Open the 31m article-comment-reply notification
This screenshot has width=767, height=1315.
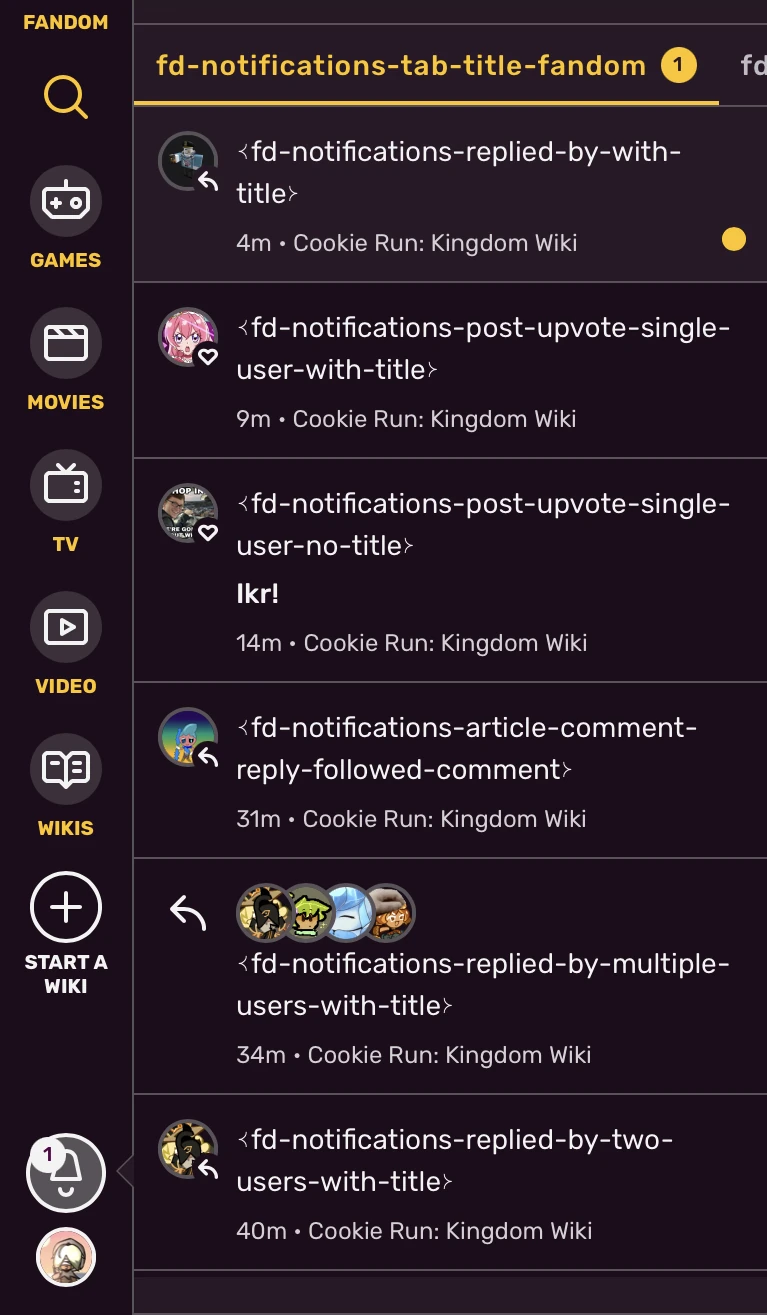(x=450, y=770)
